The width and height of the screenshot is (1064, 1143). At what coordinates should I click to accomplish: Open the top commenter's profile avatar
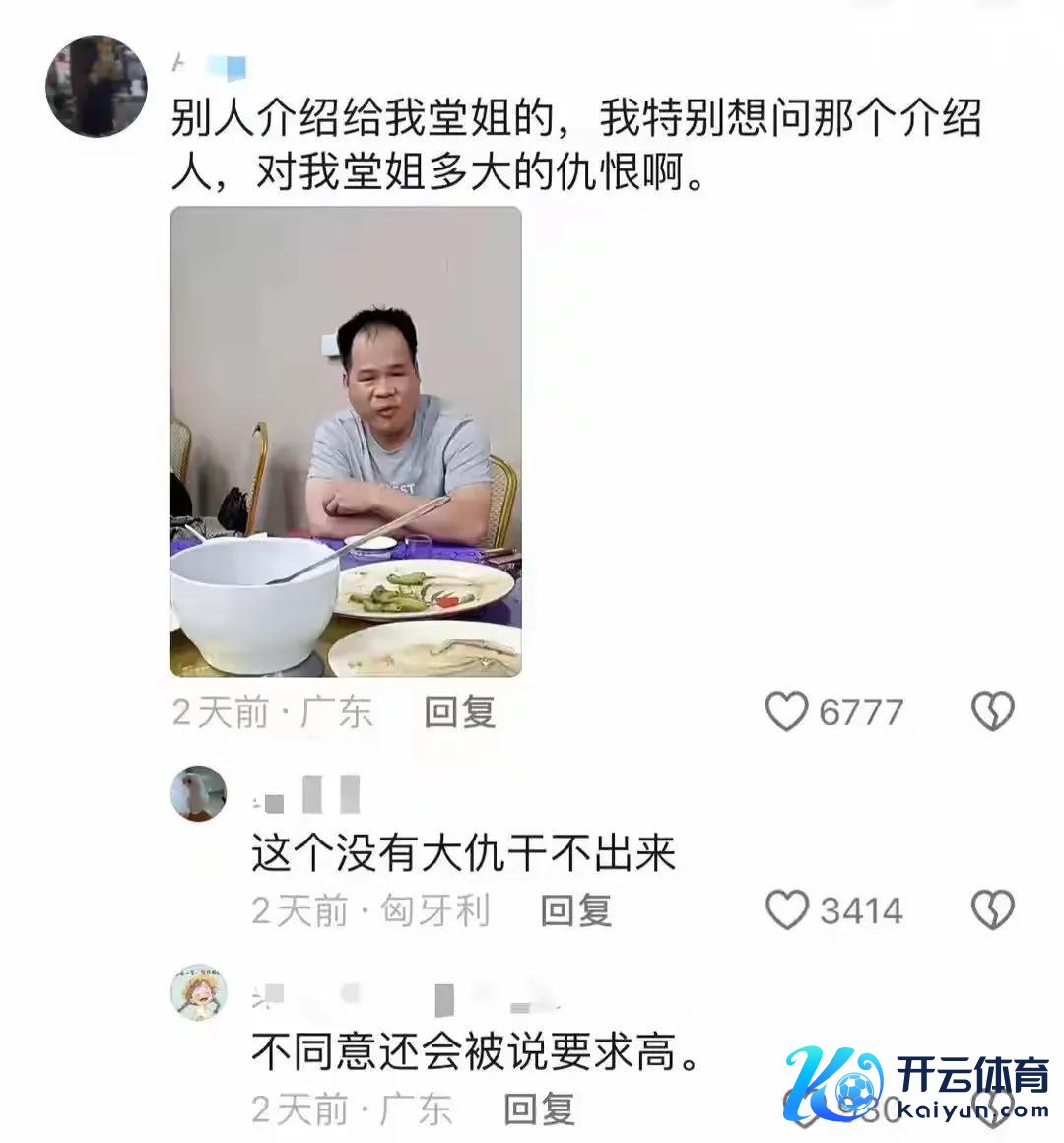96,87
